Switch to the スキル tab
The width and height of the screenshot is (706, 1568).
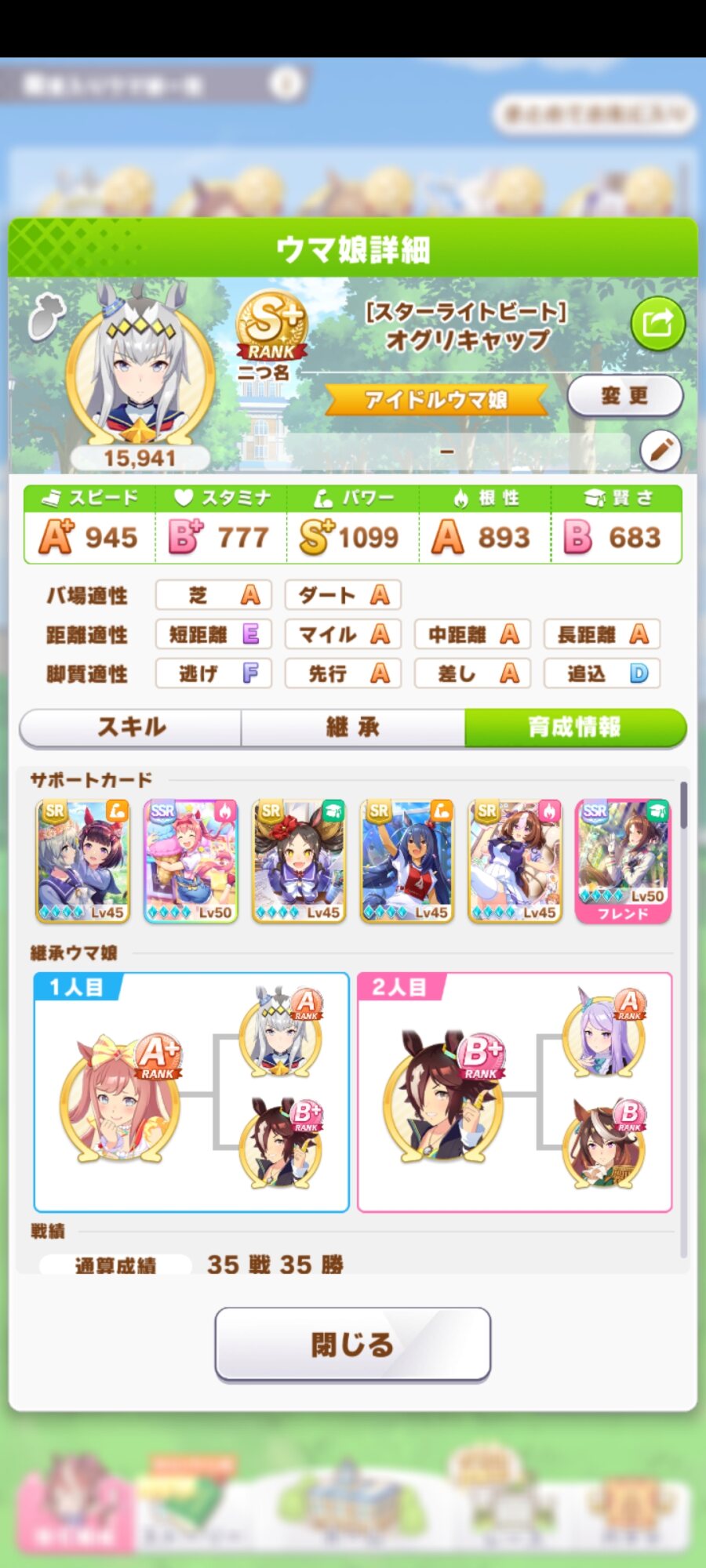(x=131, y=728)
